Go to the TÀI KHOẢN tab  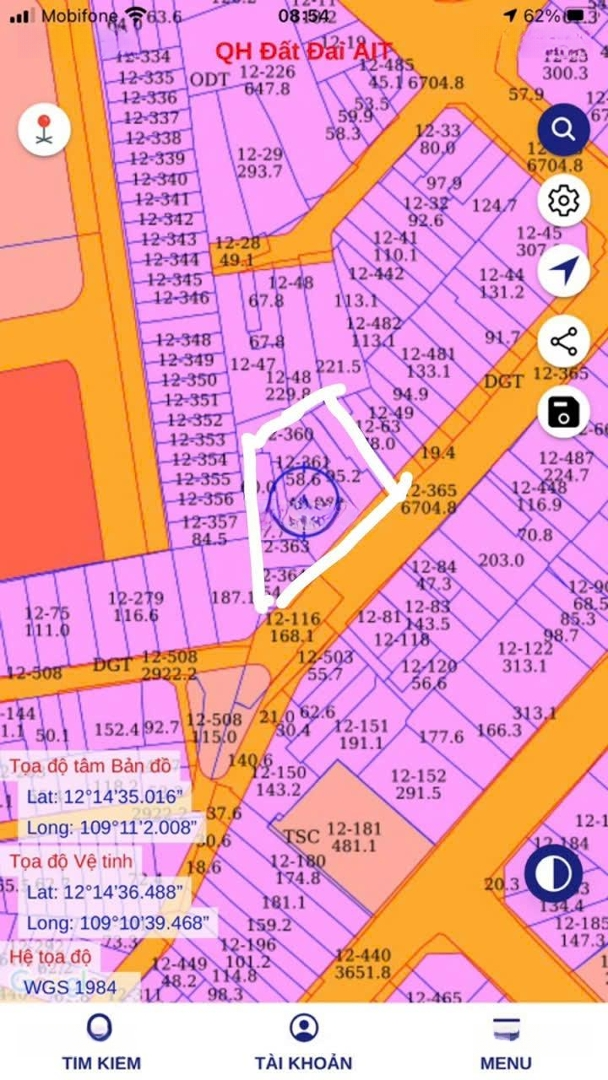[303, 1041]
